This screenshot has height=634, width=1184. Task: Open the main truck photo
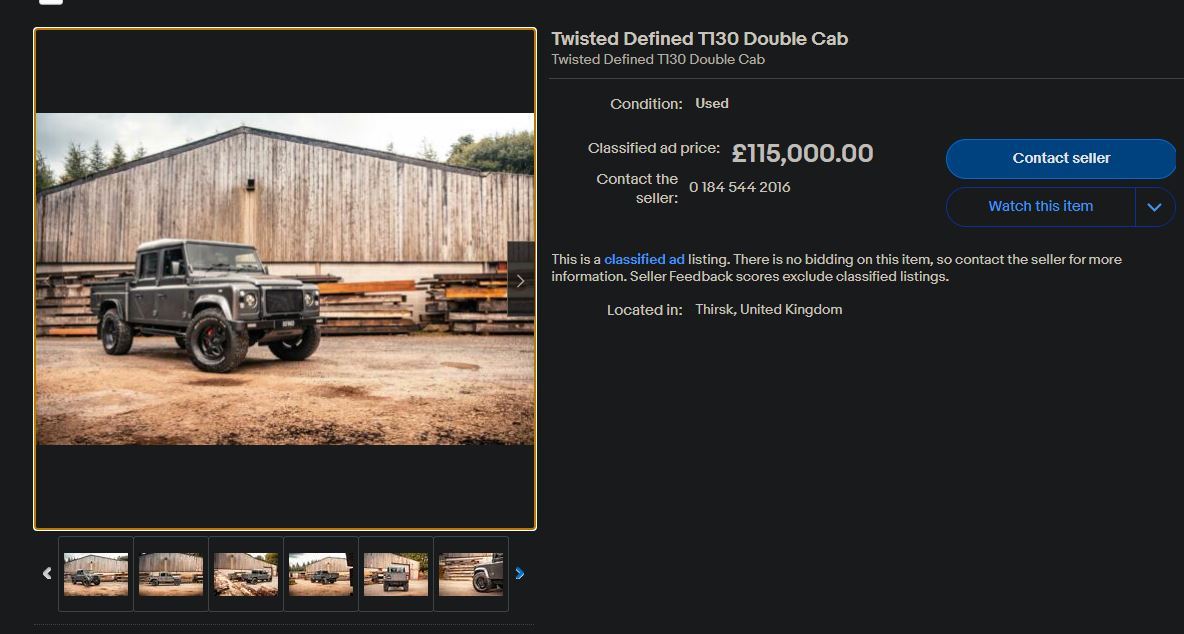pyautogui.click(x=285, y=279)
